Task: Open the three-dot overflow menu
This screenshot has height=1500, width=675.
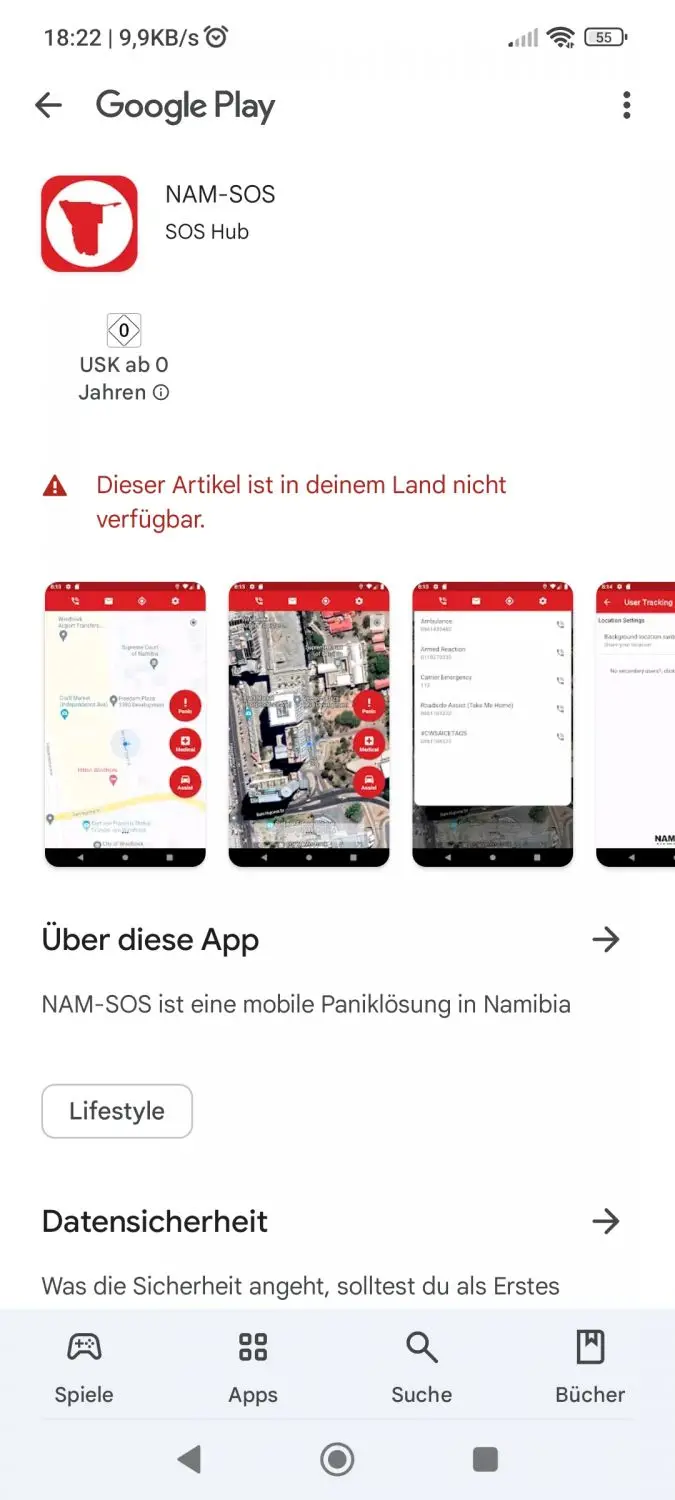Action: pos(627,105)
